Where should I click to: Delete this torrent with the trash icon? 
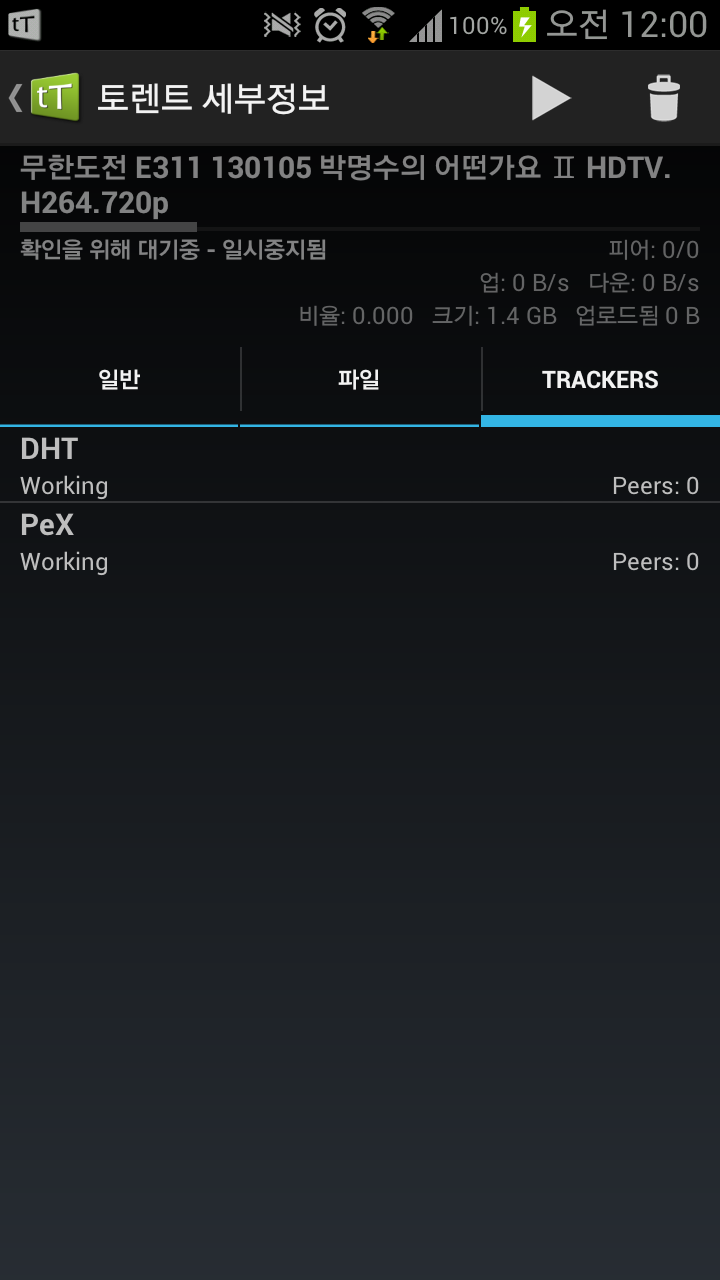(x=663, y=98)
